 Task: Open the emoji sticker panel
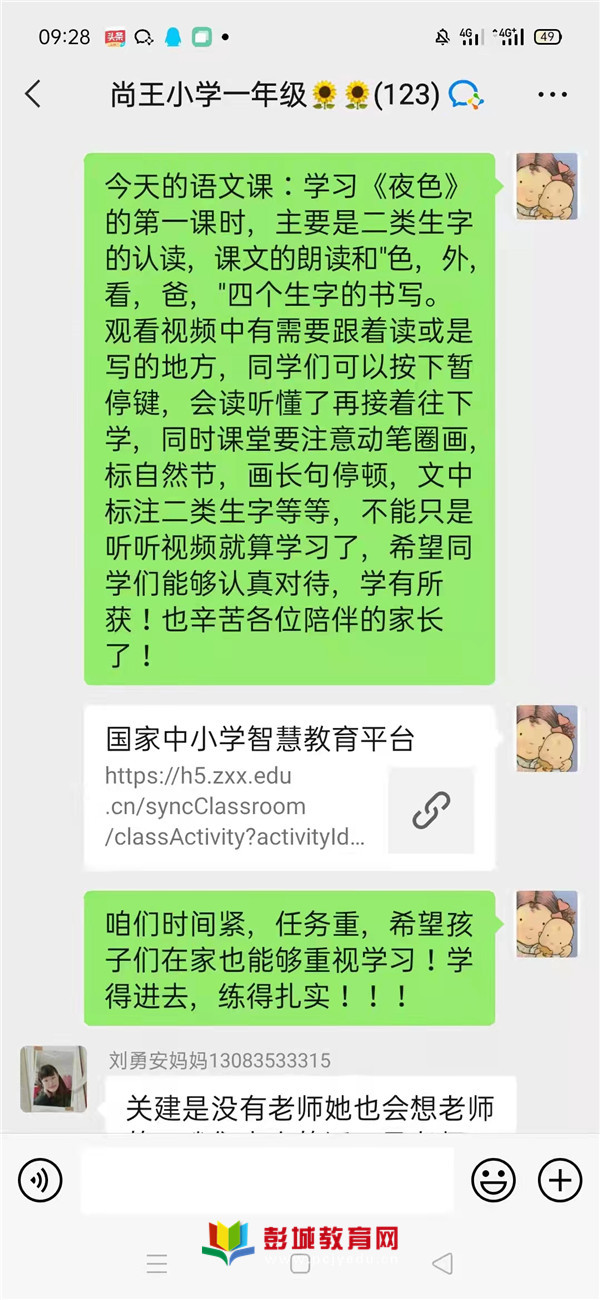pyautogui.click(x=493, y=1181)
